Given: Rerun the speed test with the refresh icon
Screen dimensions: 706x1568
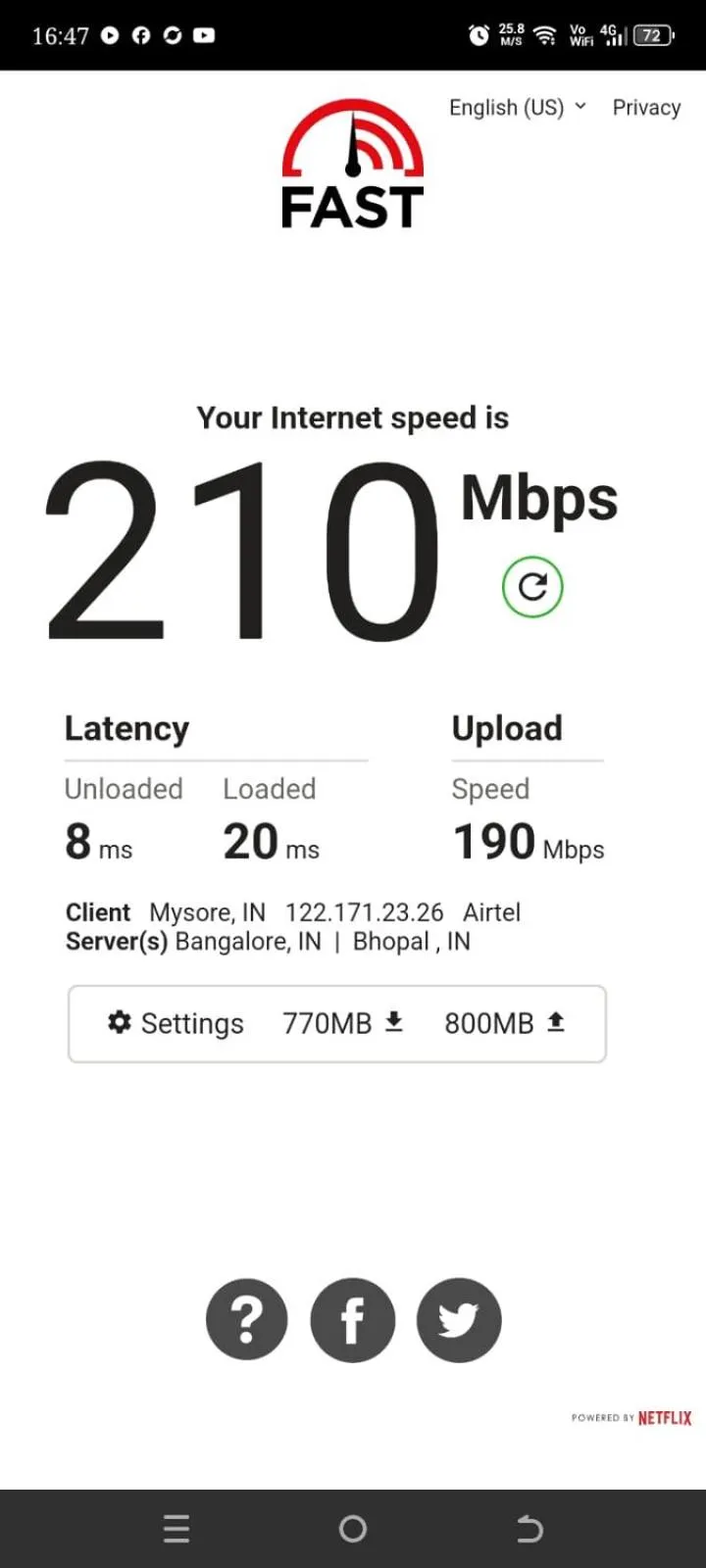Looking at the screenshot, I should point(532,587).
